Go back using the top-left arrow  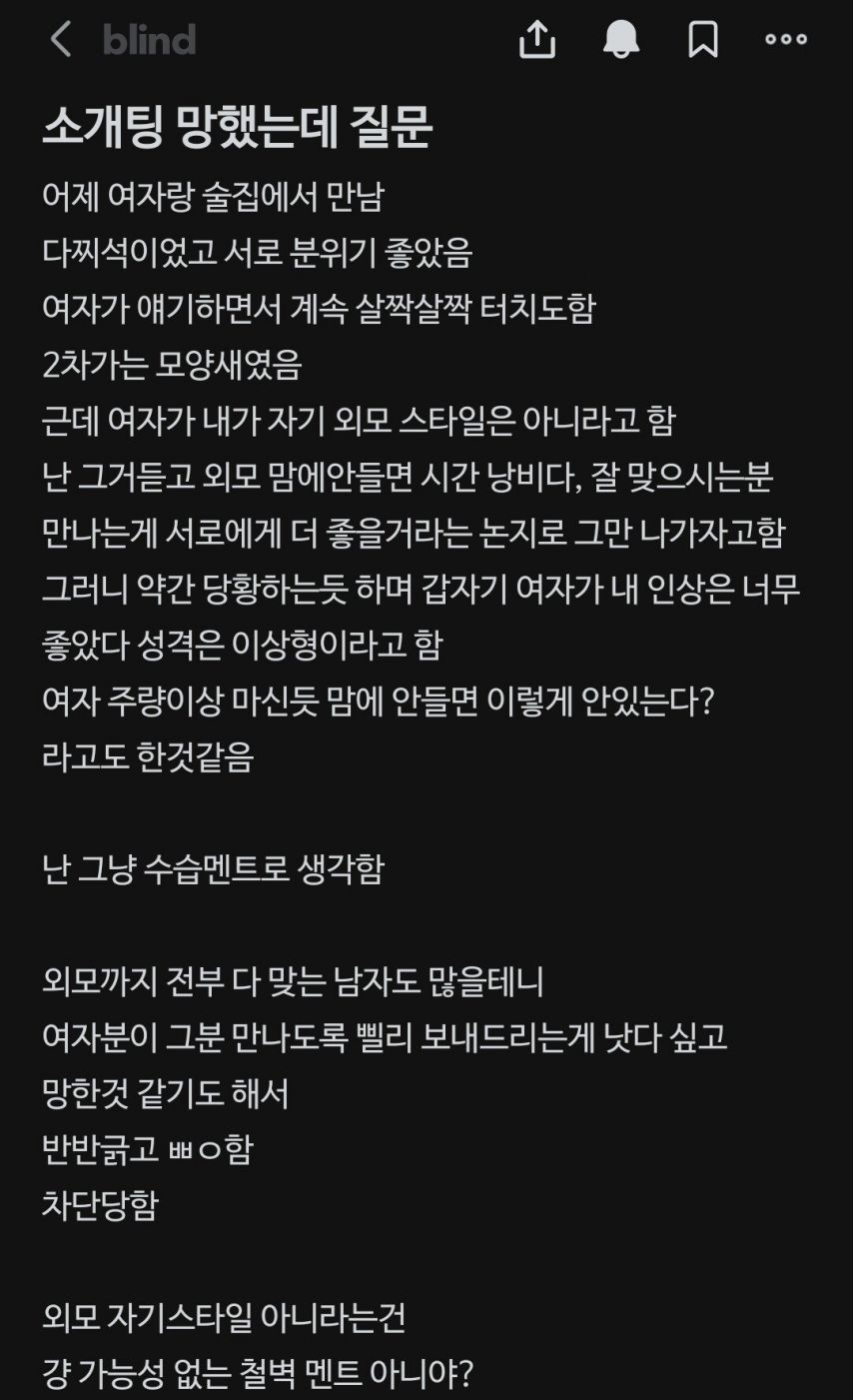coord(61,40)
